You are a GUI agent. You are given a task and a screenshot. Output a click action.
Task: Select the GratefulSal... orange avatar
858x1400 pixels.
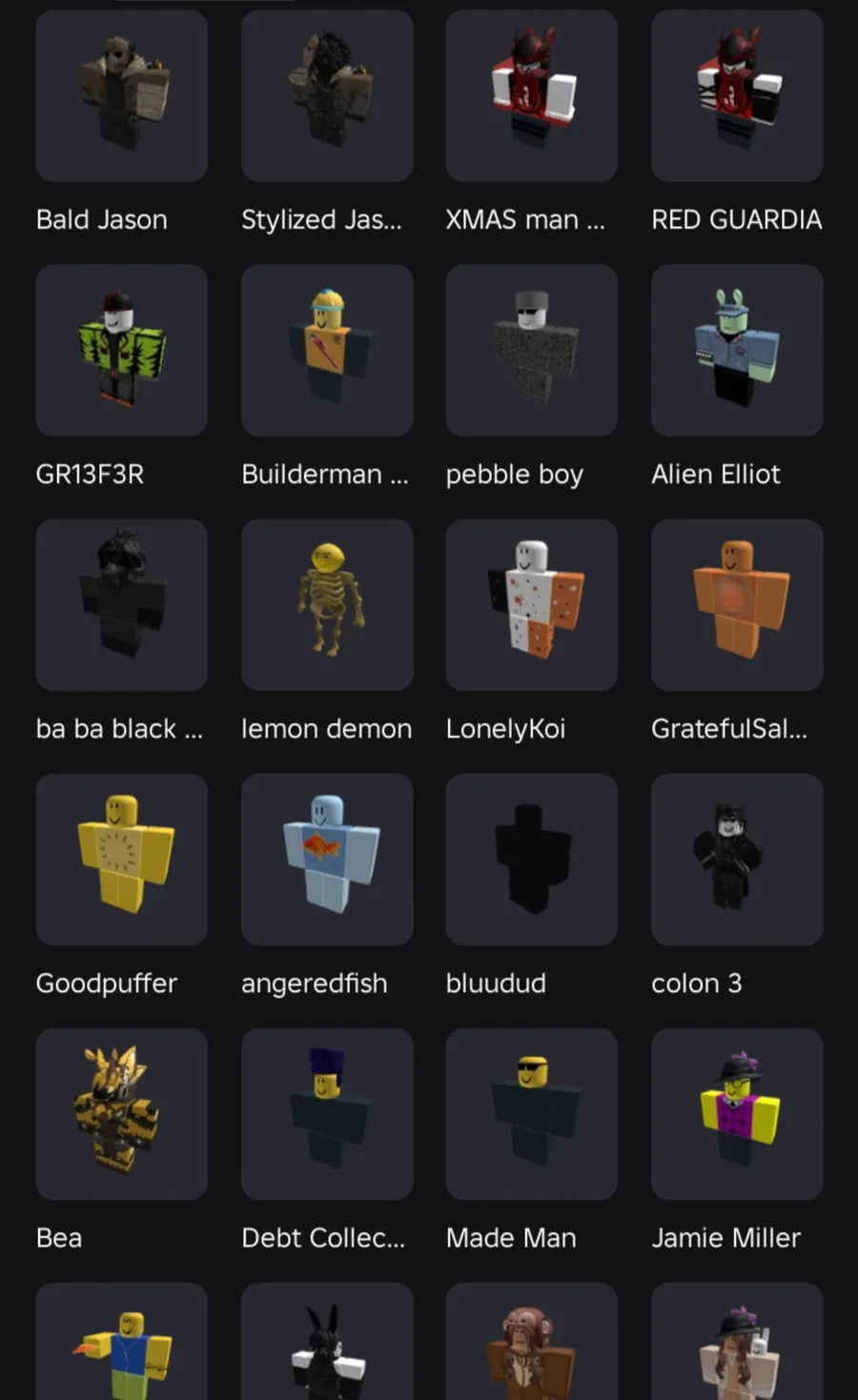(736, 604)
